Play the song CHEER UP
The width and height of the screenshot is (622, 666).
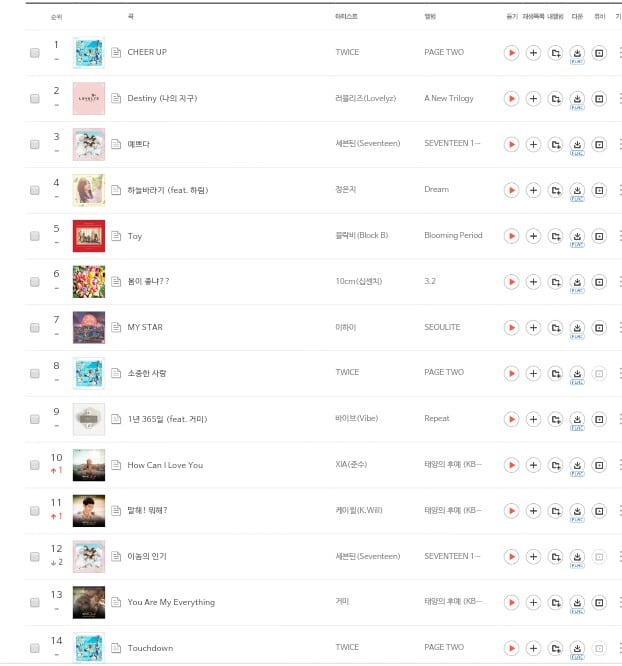pyautogui.click(x=511, y=52)
